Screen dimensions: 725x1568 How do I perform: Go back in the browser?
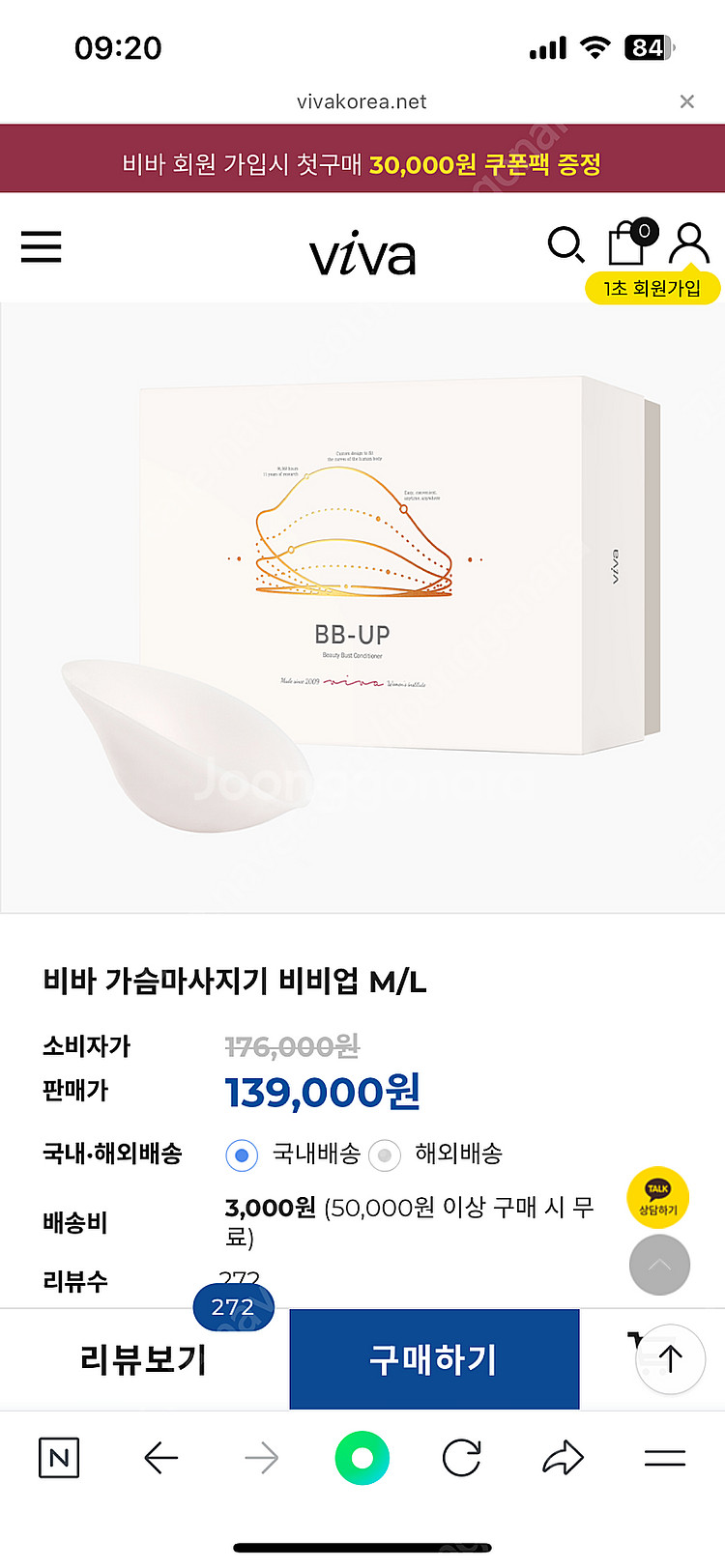[x=160, y=1458]
